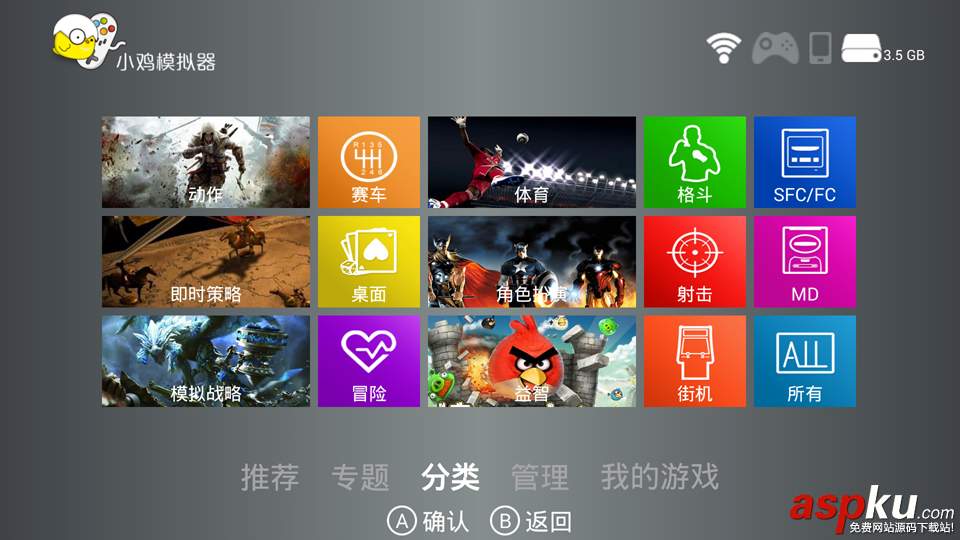Select the 冒险 adventure category
Viewport: 960px width, 540px height.
pyautogui.click(x=368, y=361)
